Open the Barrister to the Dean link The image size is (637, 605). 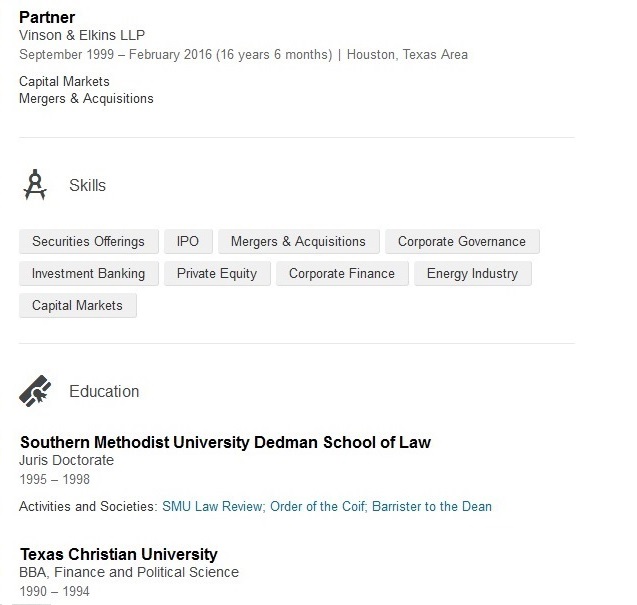coord(432,506)
